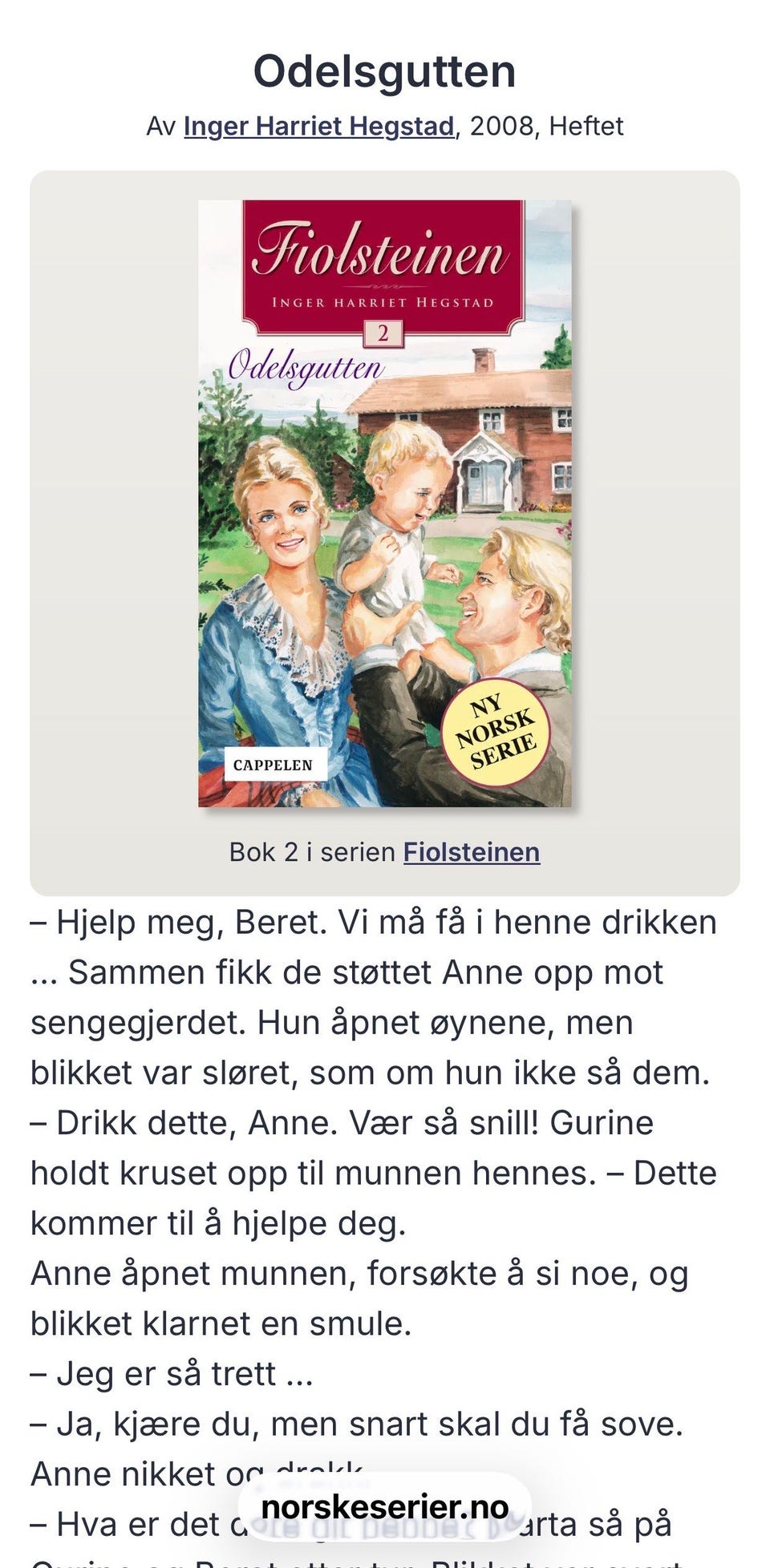Click the line Anne nikket og drakk
The image size is (770, 1568).
pos(192,1473)
